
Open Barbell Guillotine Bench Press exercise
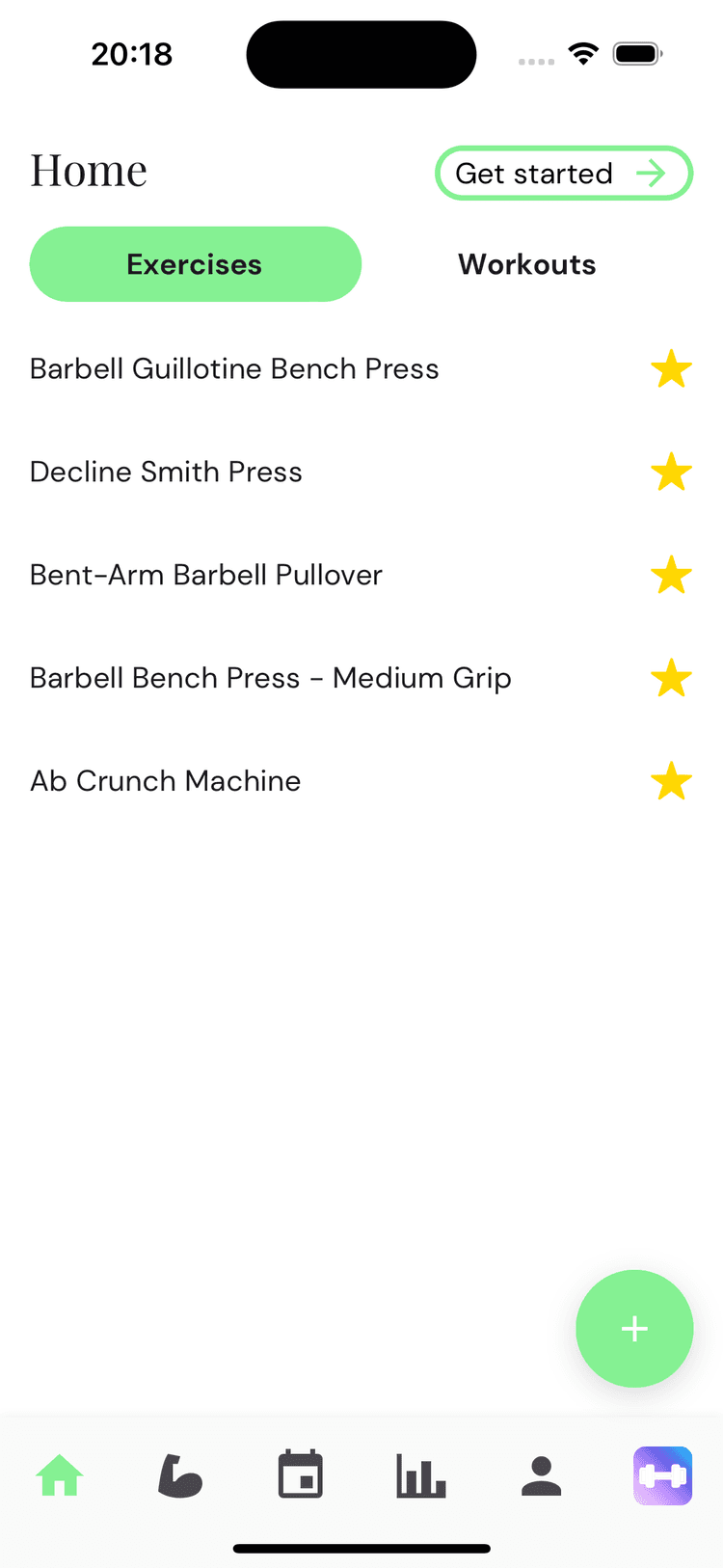[x=234, y=368]
